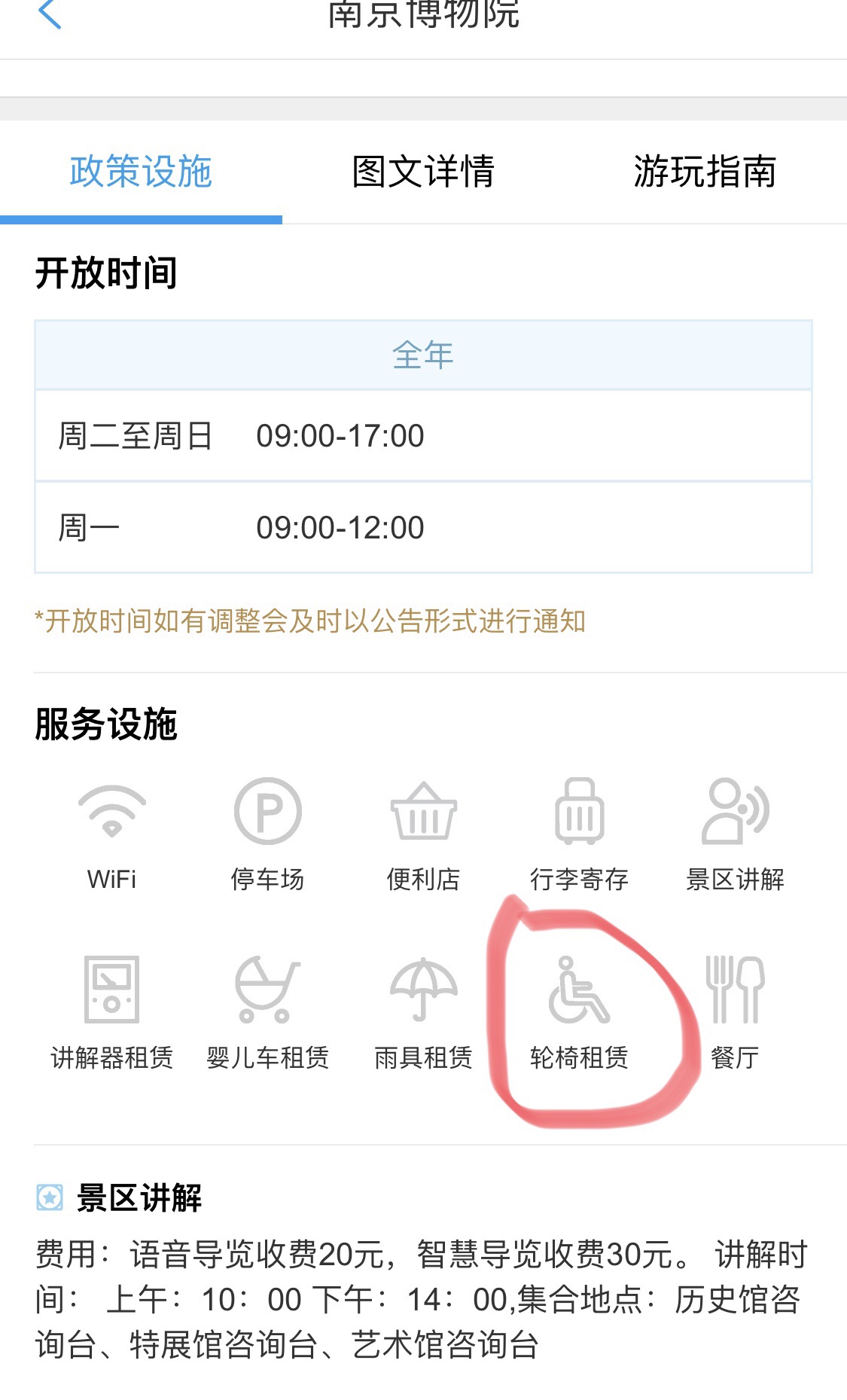Tap the 讲解器租赁 audio guide rental icon
This screenshot has width=847, height=1400.
pos(112,989)
